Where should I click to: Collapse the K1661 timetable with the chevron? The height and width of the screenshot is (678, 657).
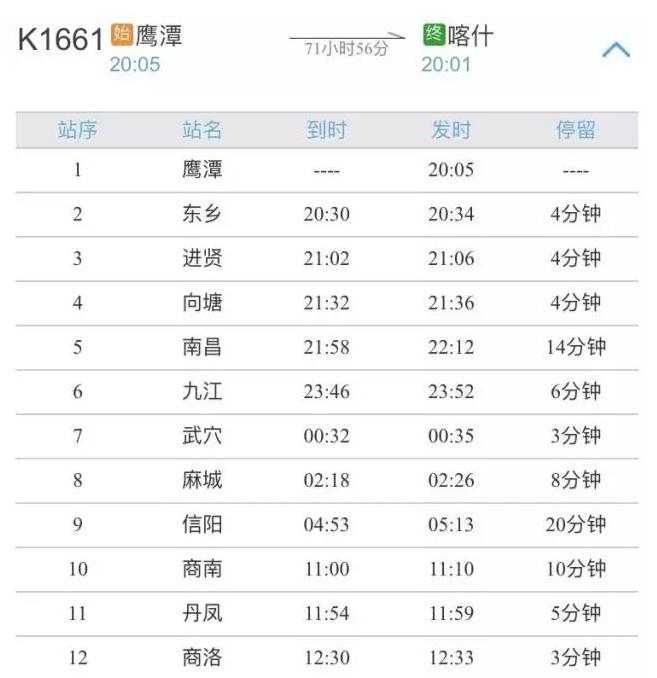pyautogui.click(x=615, y=49)
